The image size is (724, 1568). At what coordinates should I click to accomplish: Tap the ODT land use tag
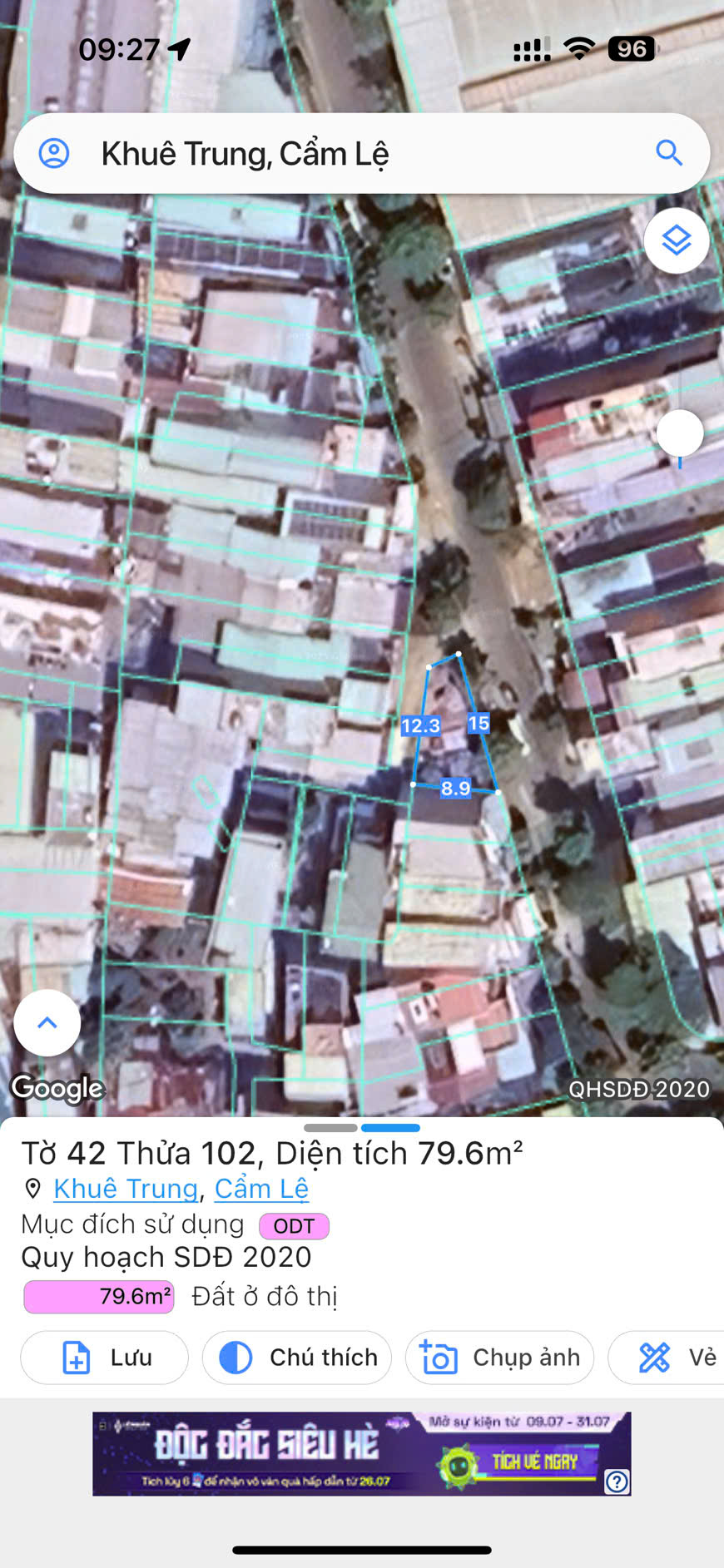click(x=294, y=1226)
